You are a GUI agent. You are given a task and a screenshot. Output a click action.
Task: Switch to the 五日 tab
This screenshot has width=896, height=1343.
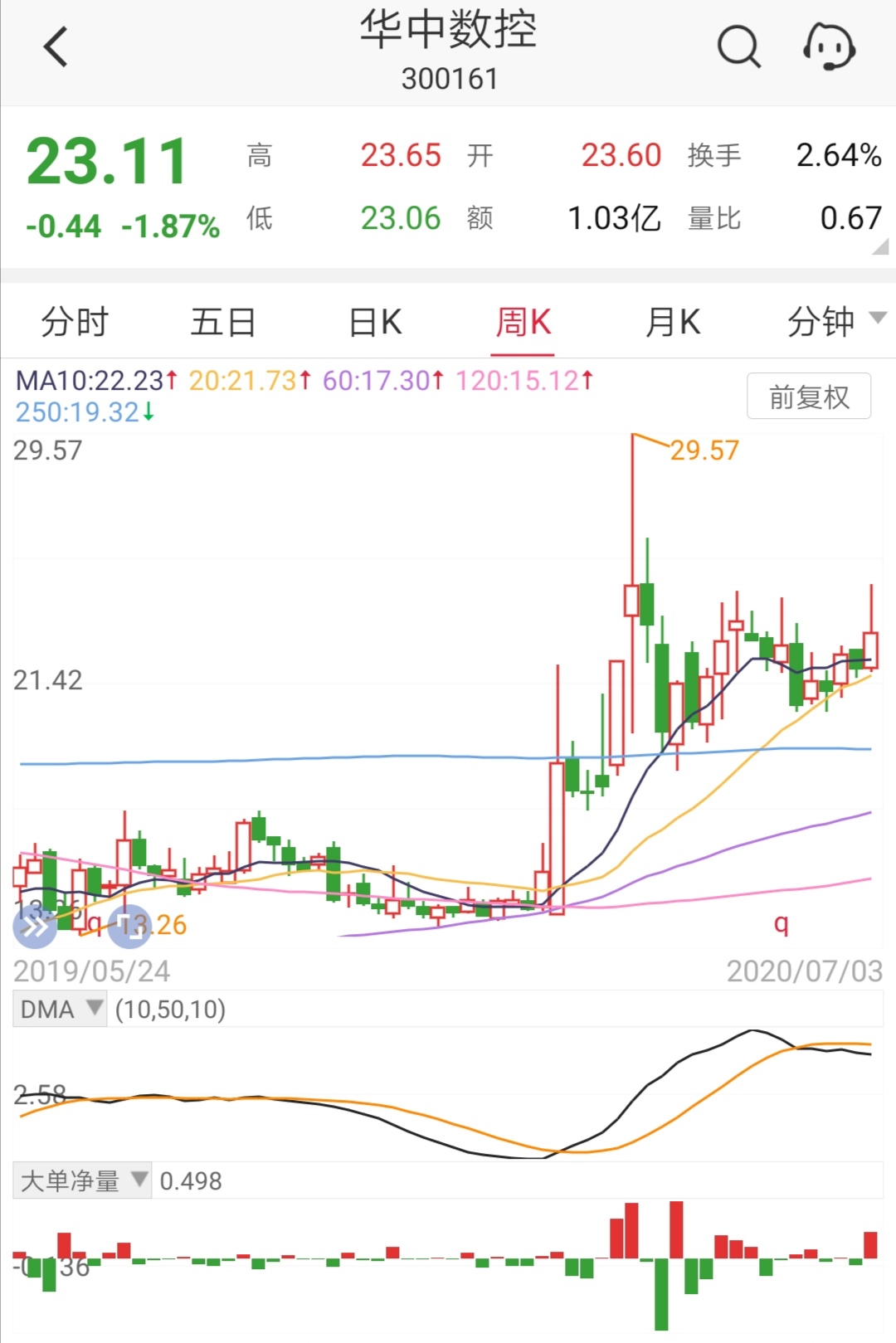point(222,321)
